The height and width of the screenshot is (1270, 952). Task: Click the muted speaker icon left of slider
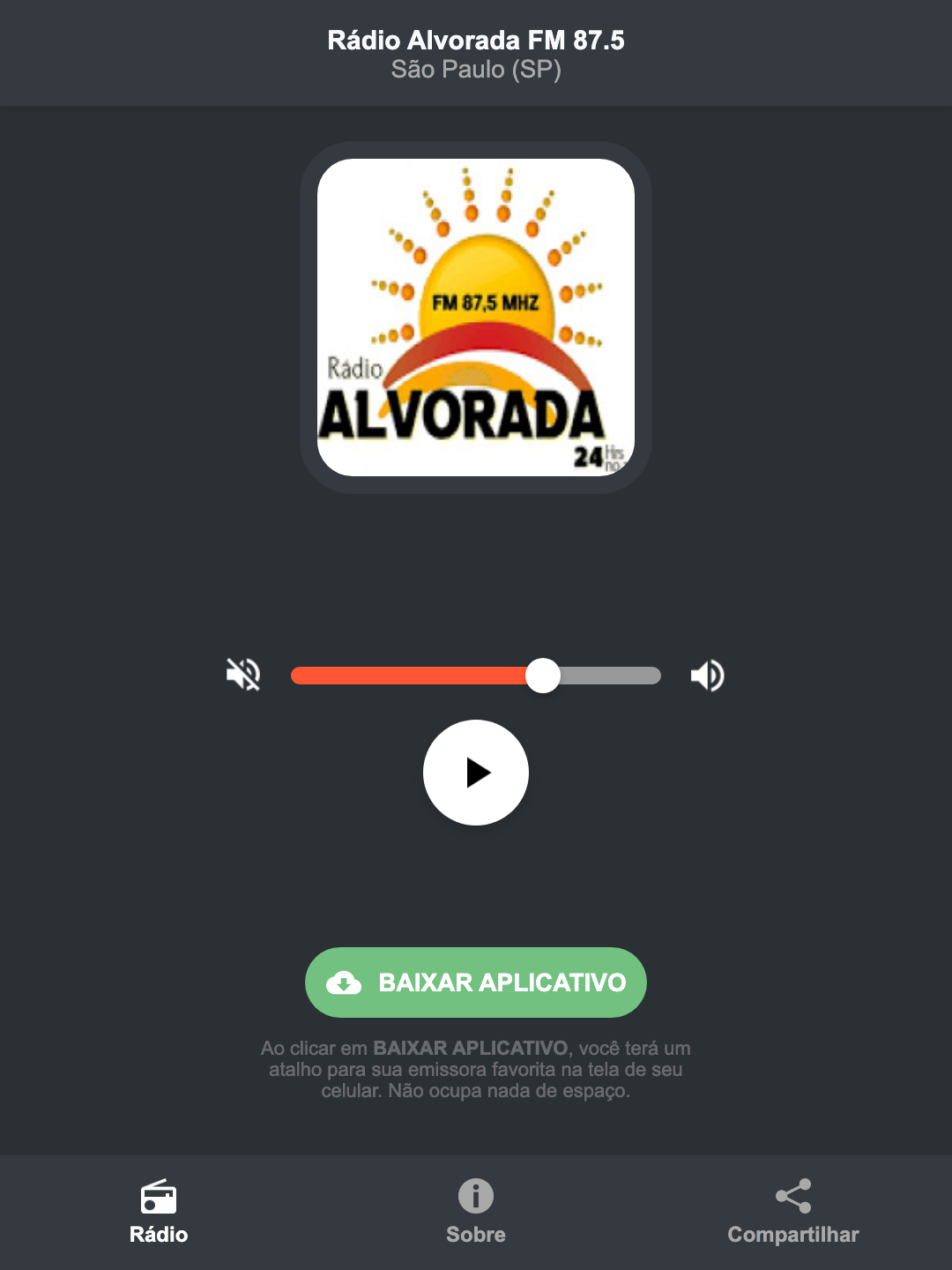click(242, 675)
